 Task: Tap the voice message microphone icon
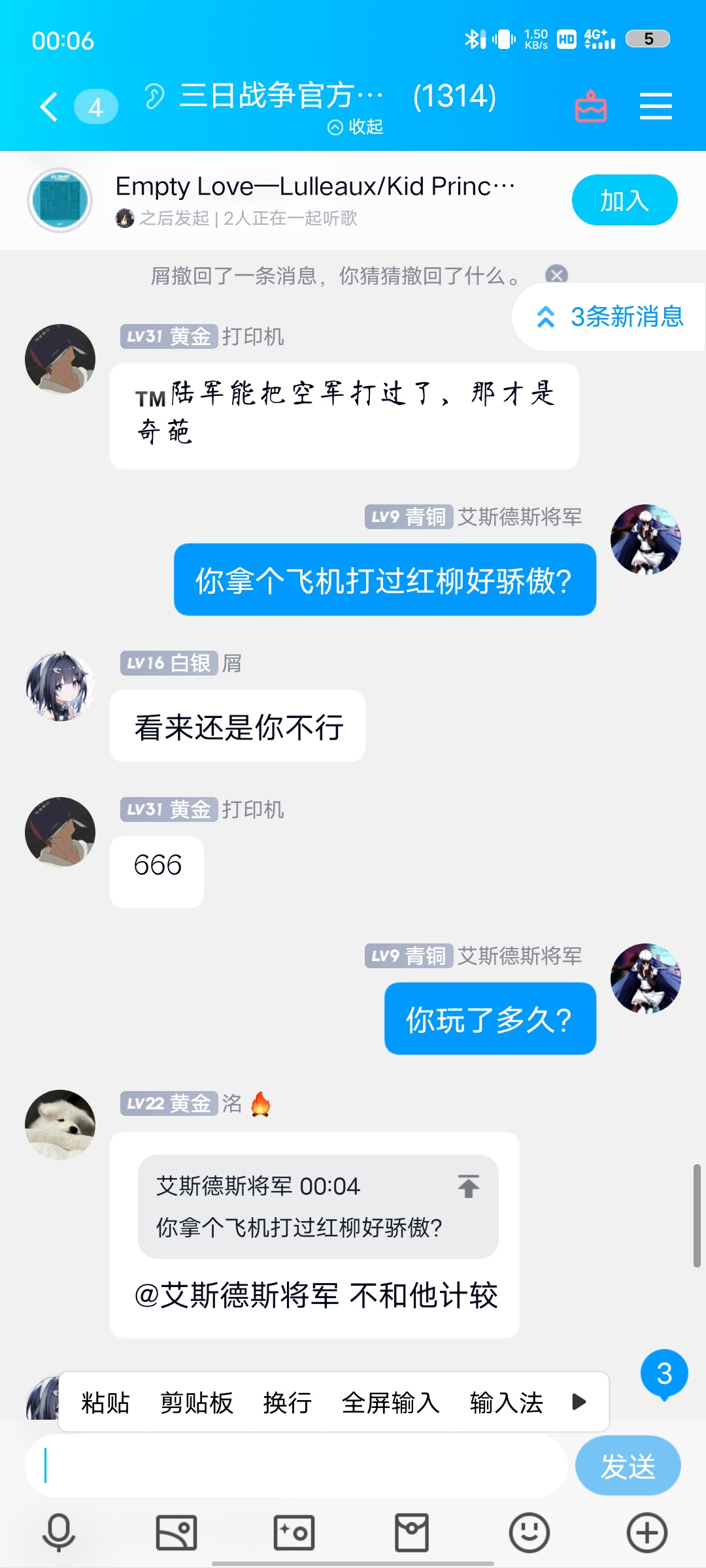58,1532
